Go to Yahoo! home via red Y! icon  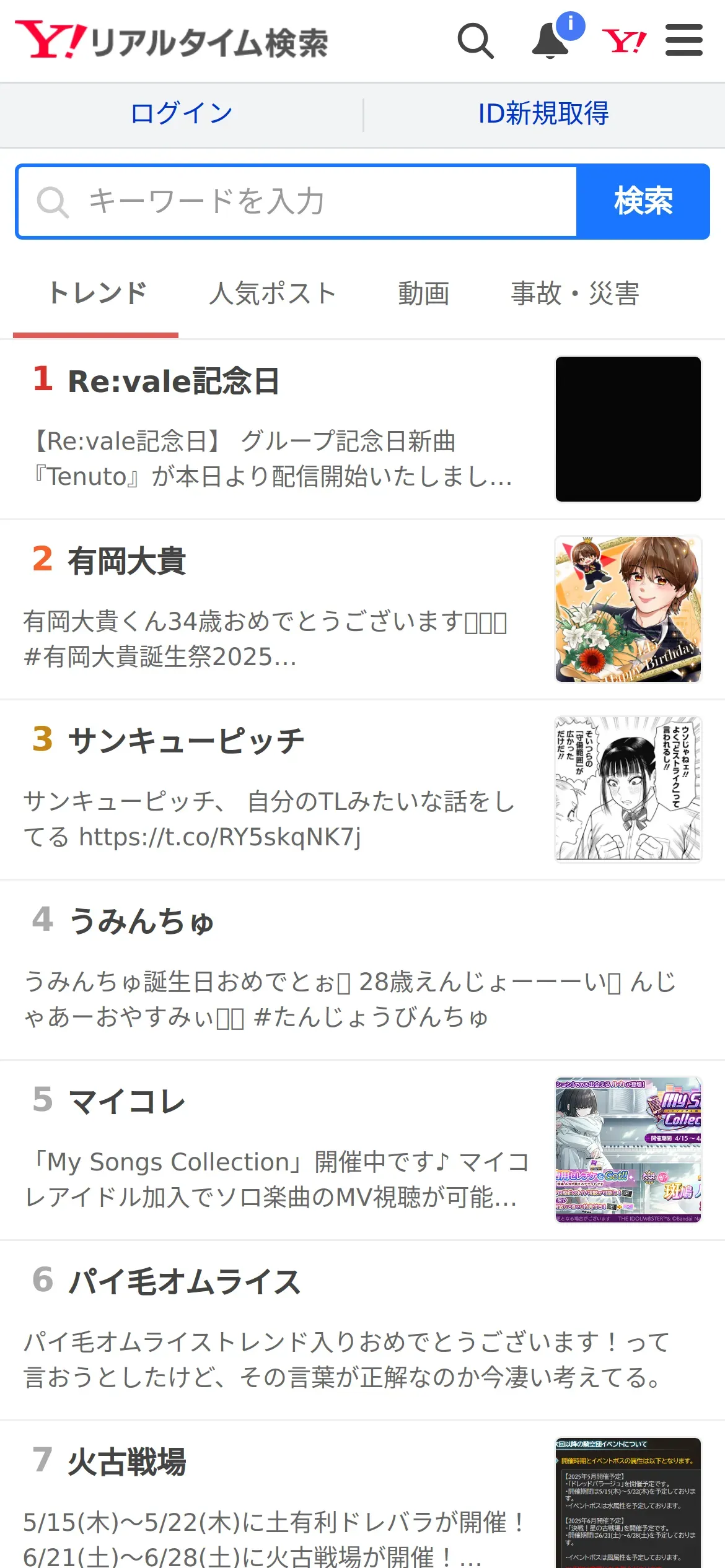point(624,41)
